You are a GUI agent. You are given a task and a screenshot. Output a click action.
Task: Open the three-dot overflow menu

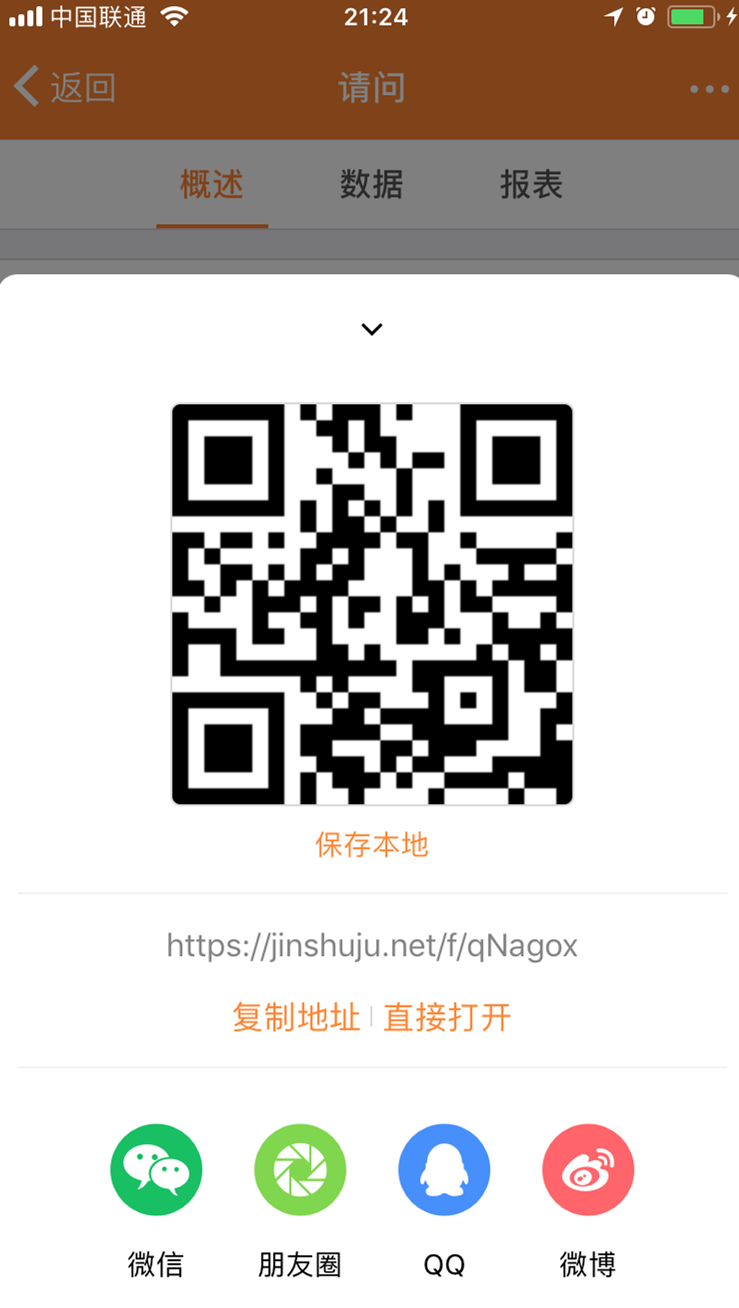tap(708, 89)
